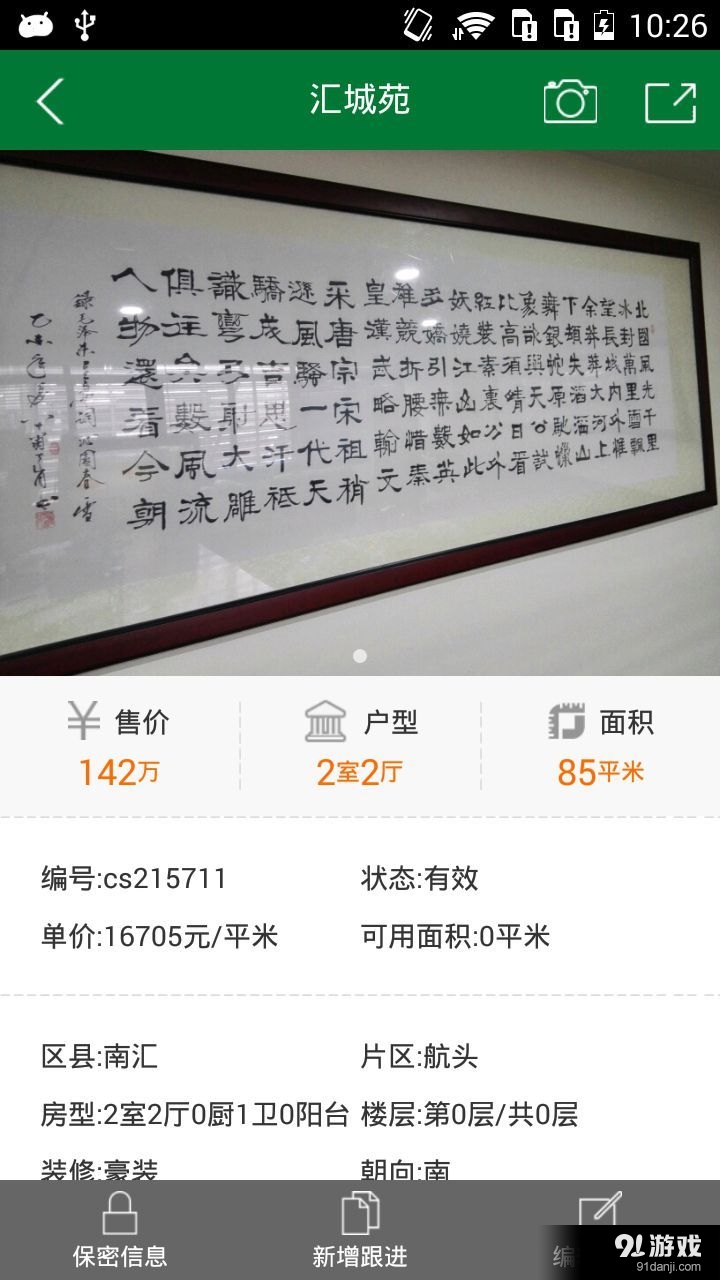The image size is (720, 1280).
Task: Tap the back arrow to exit 汇城苑
Action: click(x=48, y=100)
